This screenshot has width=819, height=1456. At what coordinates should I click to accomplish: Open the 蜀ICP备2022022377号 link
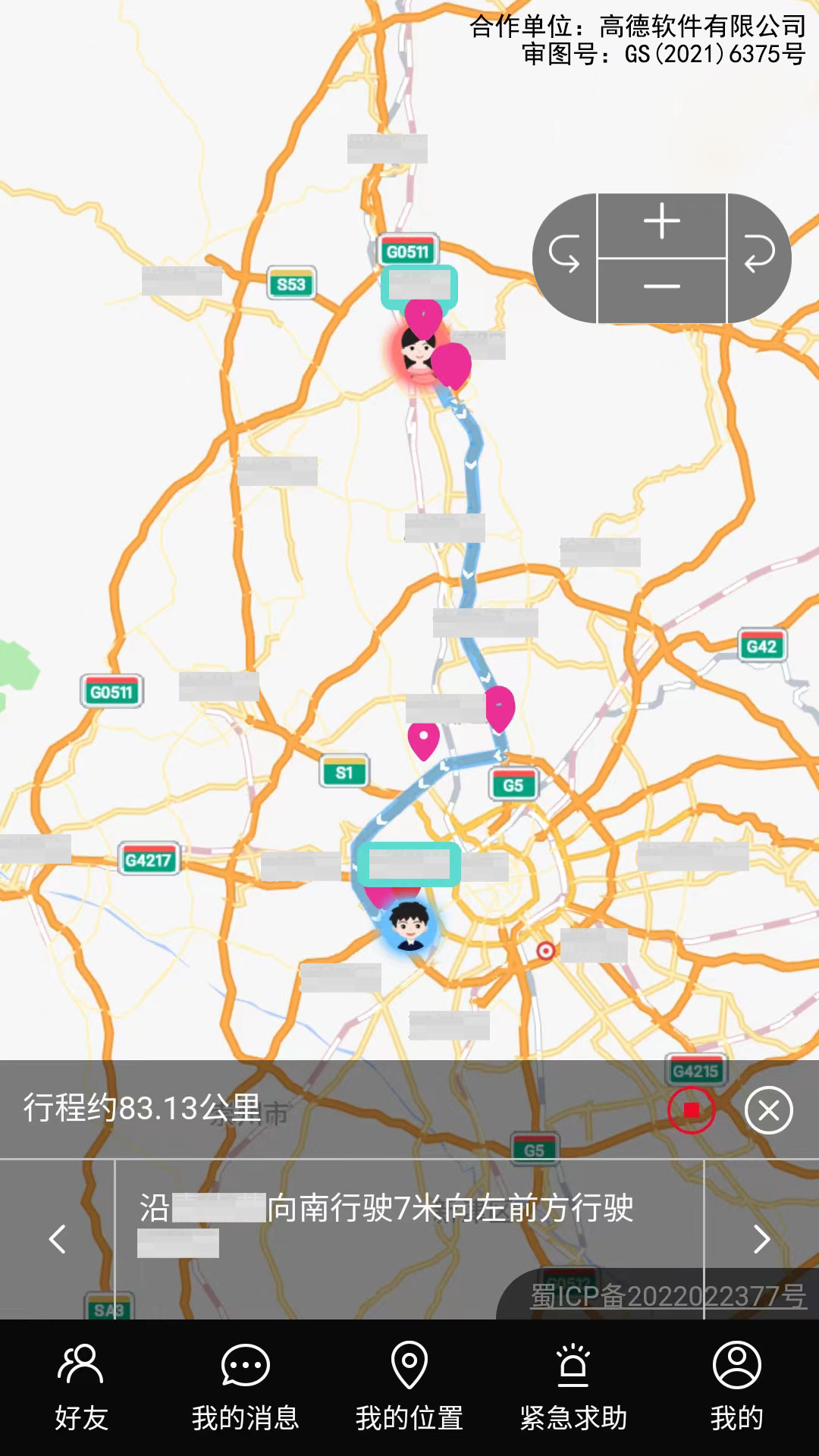point(667,1296)
